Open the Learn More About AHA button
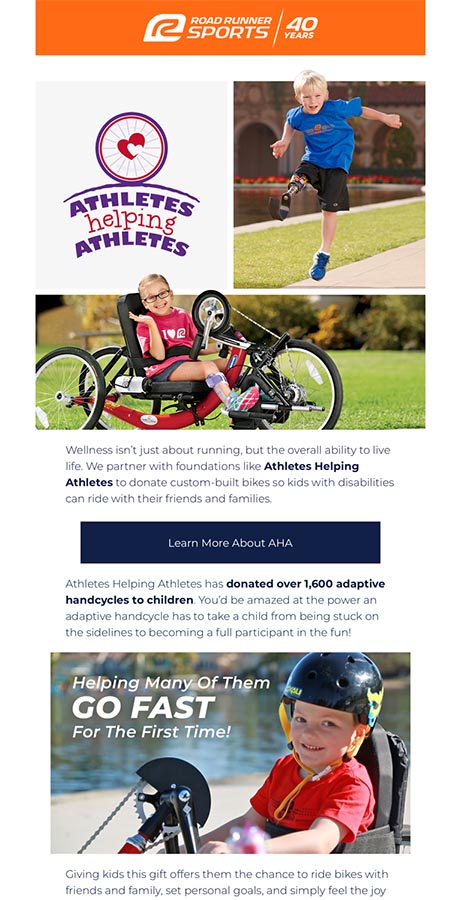Image resolution: width=461 pixels, height=900 pixels. pyautogui.click(x=230, y=542)
